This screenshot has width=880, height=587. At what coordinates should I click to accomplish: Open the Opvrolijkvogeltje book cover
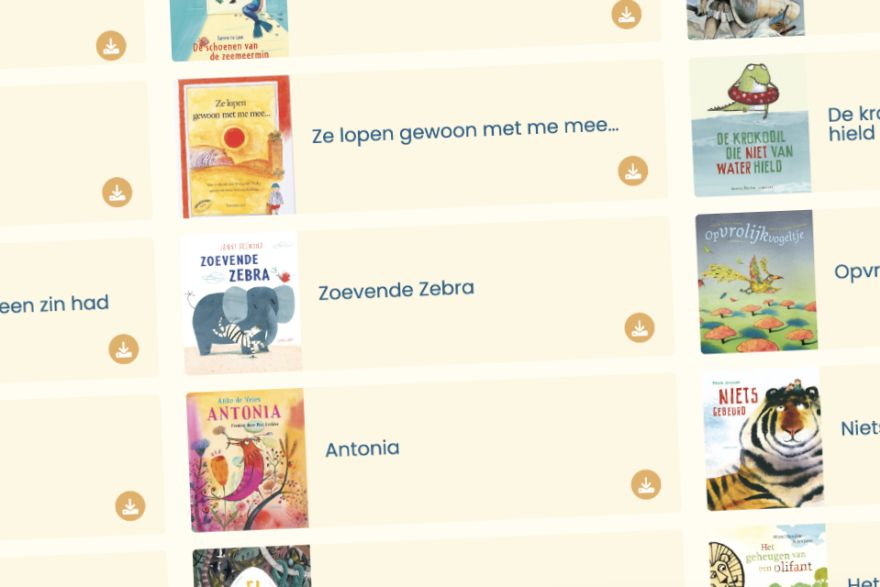pos(757,282)
